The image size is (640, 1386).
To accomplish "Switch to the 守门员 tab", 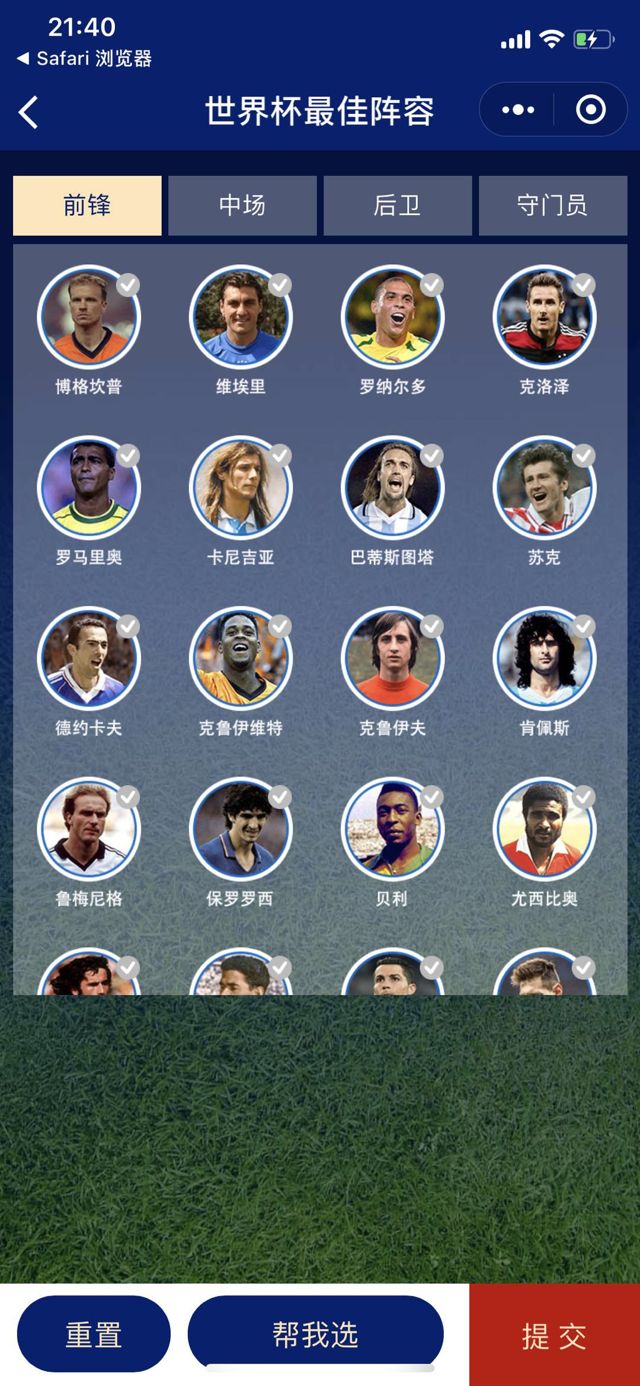I will click(552, 206).
